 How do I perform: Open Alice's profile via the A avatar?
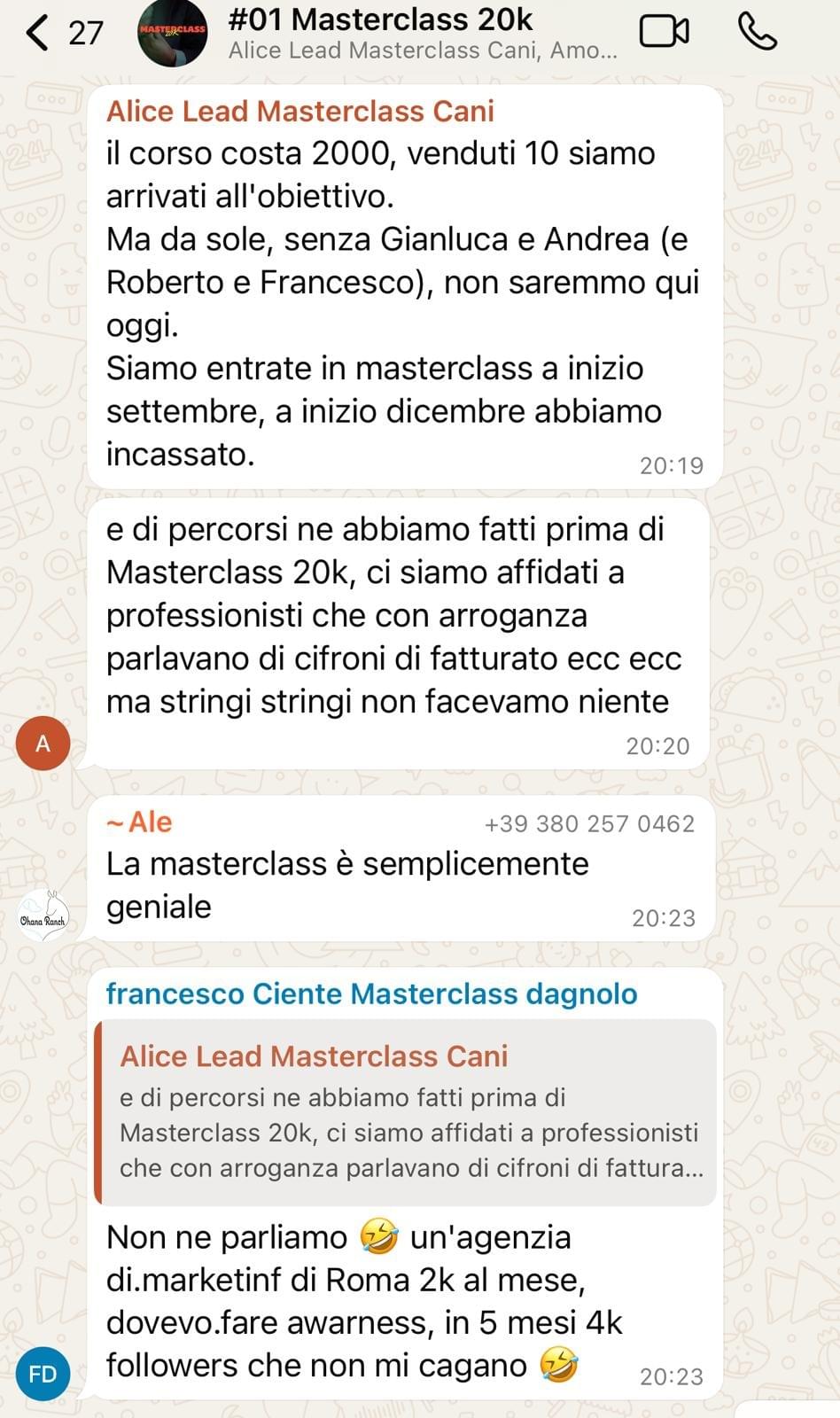click(x=43, y=744)
